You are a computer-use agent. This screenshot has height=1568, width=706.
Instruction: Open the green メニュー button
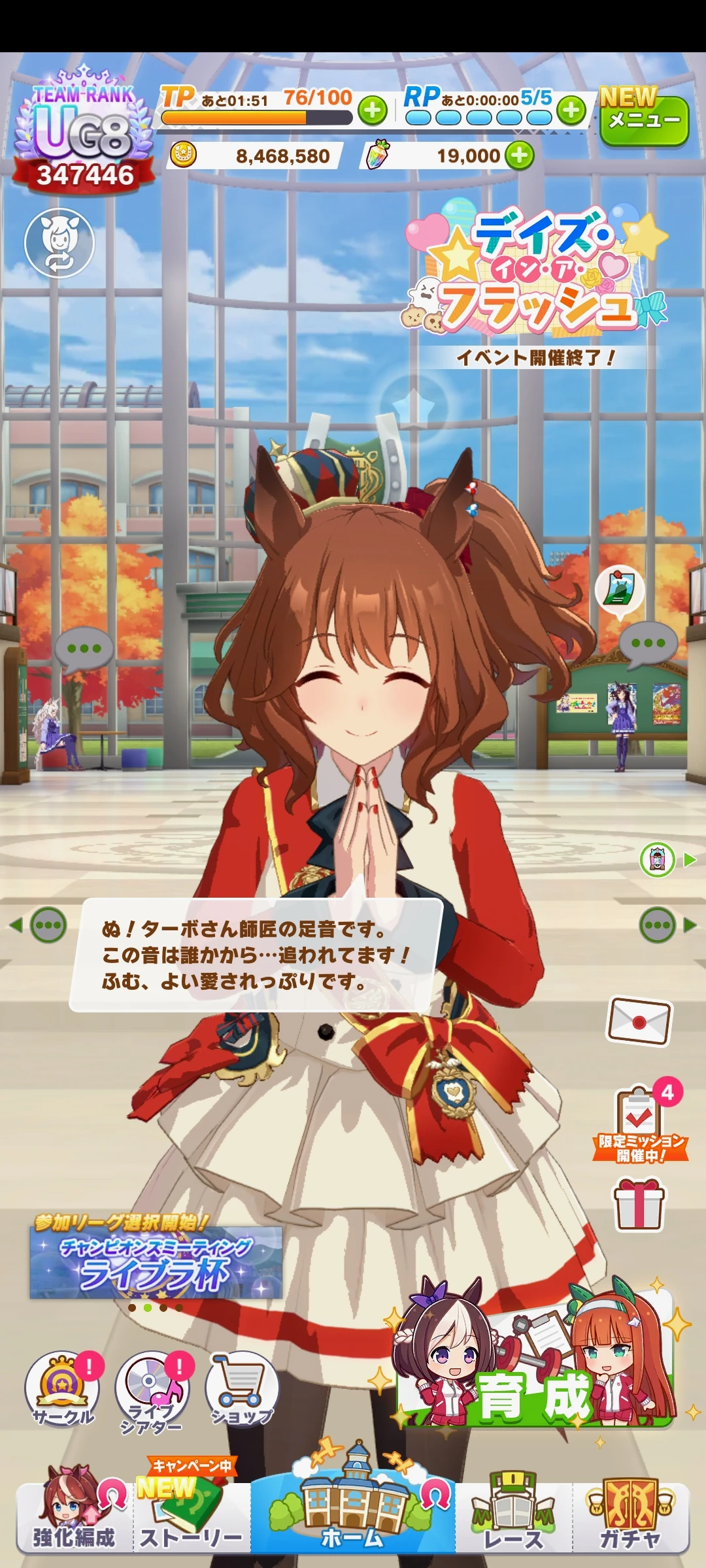(x=644, y=121)
